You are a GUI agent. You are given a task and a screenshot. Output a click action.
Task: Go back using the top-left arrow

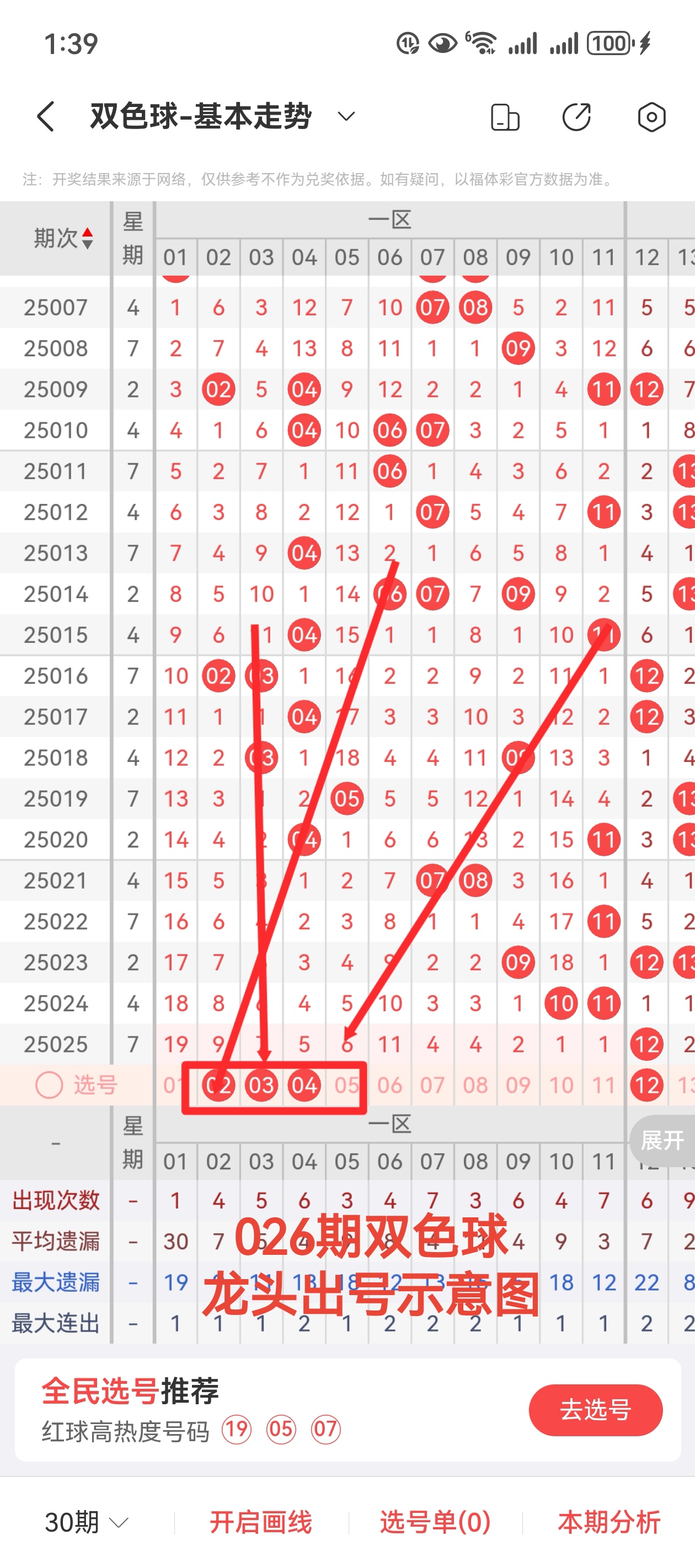46,116
